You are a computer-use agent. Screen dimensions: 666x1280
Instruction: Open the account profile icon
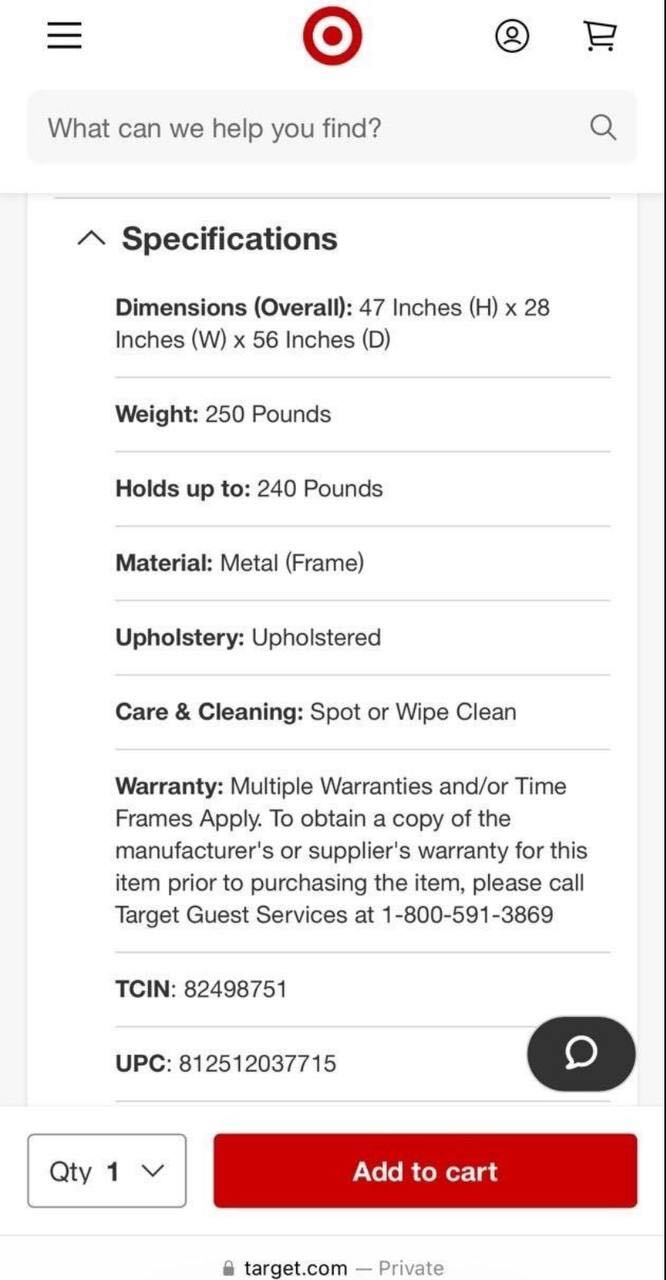click(x=512, y=37)
